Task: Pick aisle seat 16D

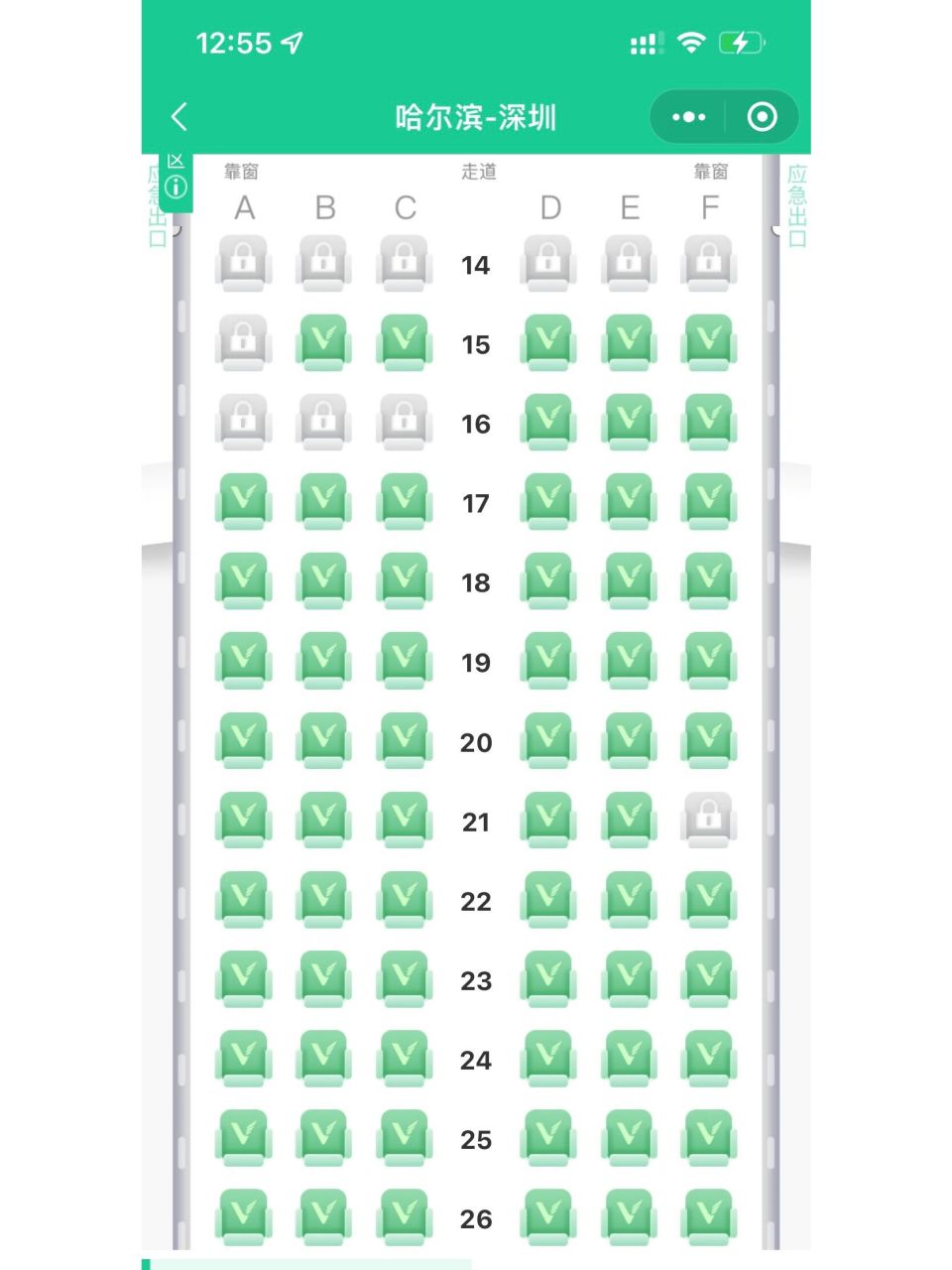Action: click(x=548, y=421)
